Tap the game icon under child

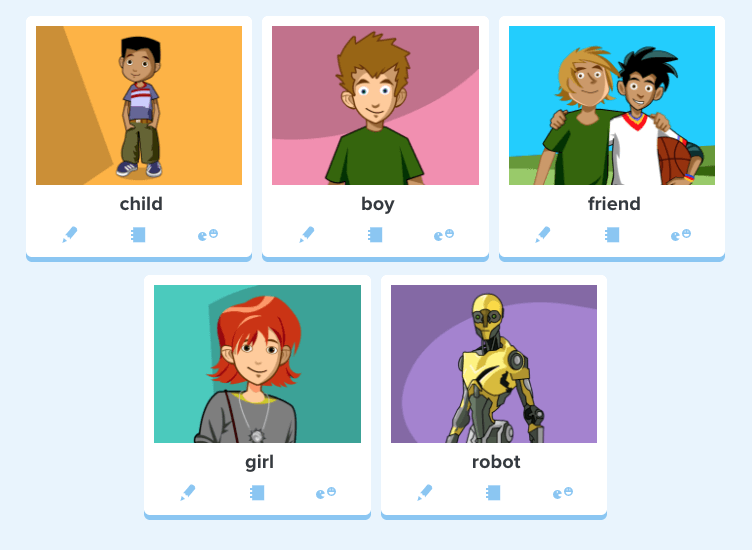tap(208, 235)
